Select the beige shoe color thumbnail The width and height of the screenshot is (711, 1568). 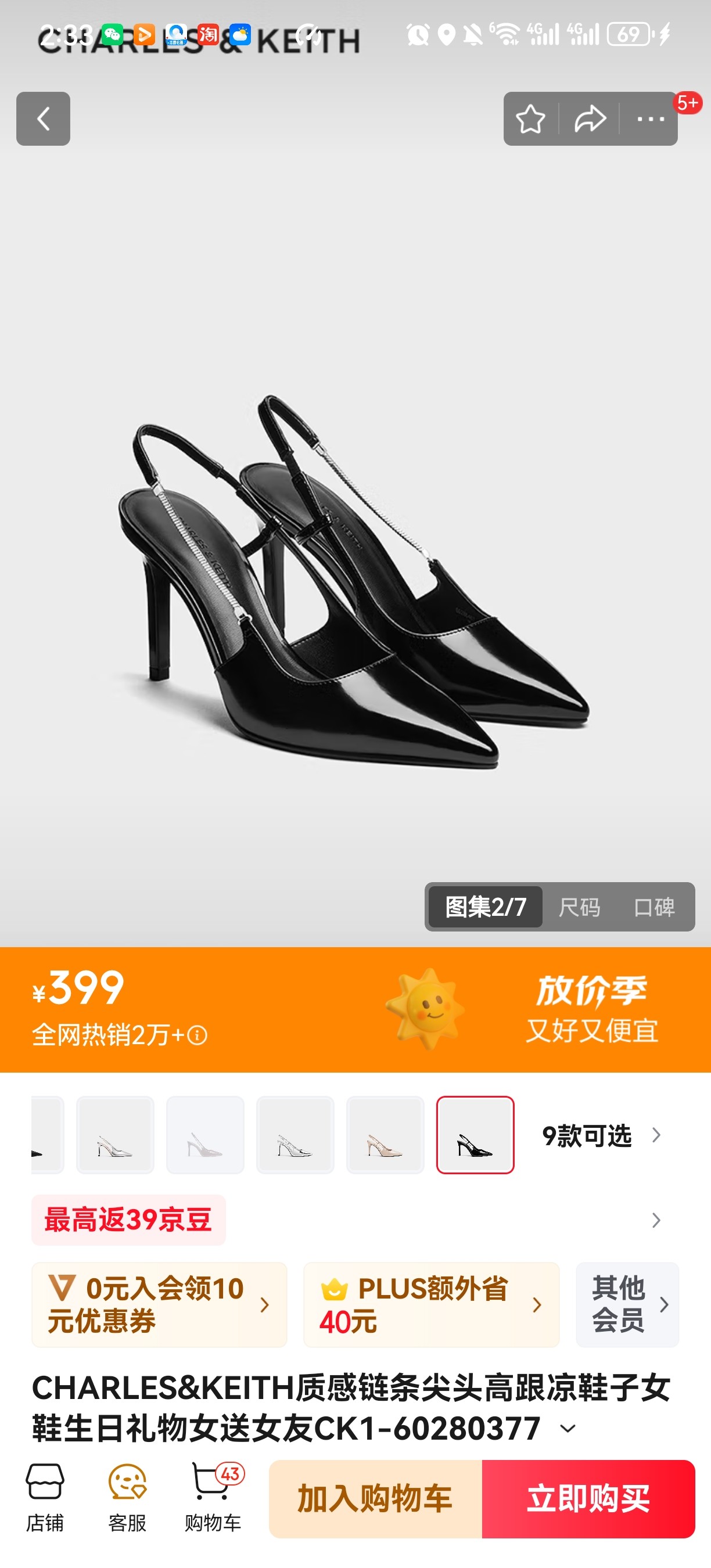pyautogui.click(x=385, y=1135)
